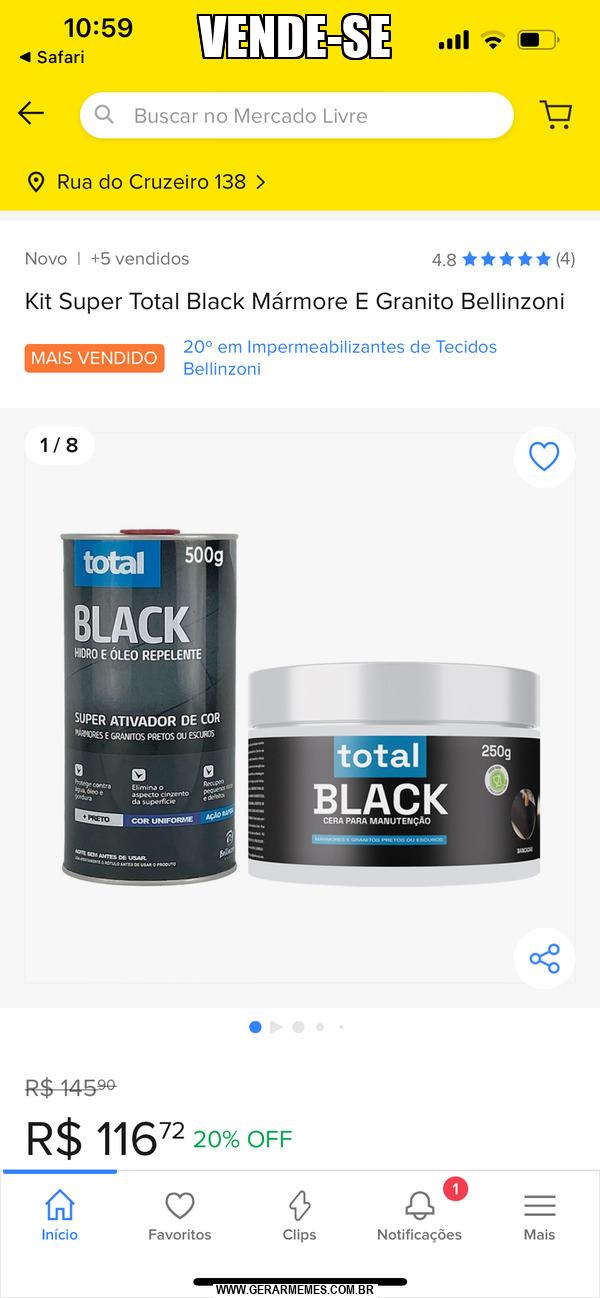Open the Total Black product photo
This screenshot has height=1298, width=600.
(x=300, y=707)
